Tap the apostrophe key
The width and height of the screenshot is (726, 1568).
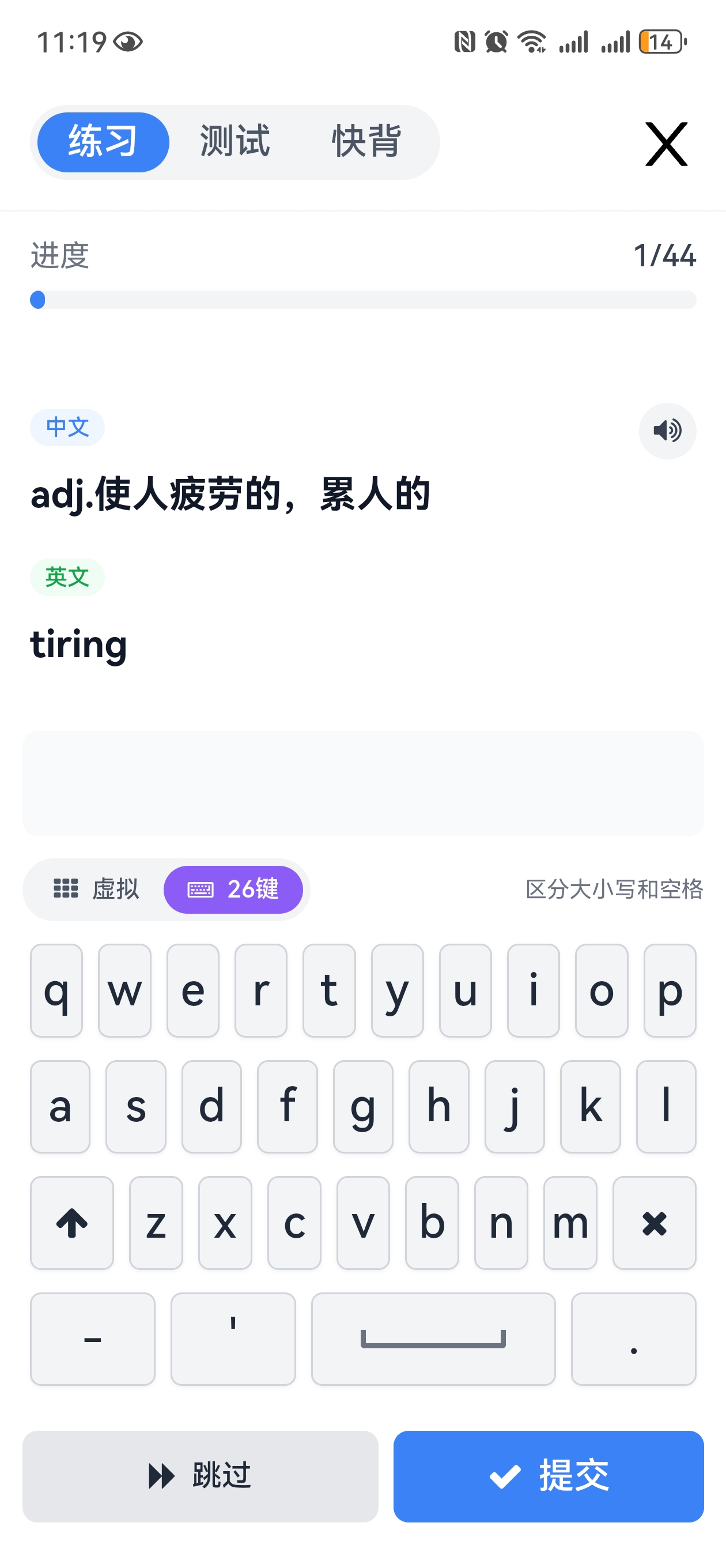coord(233,1339)
